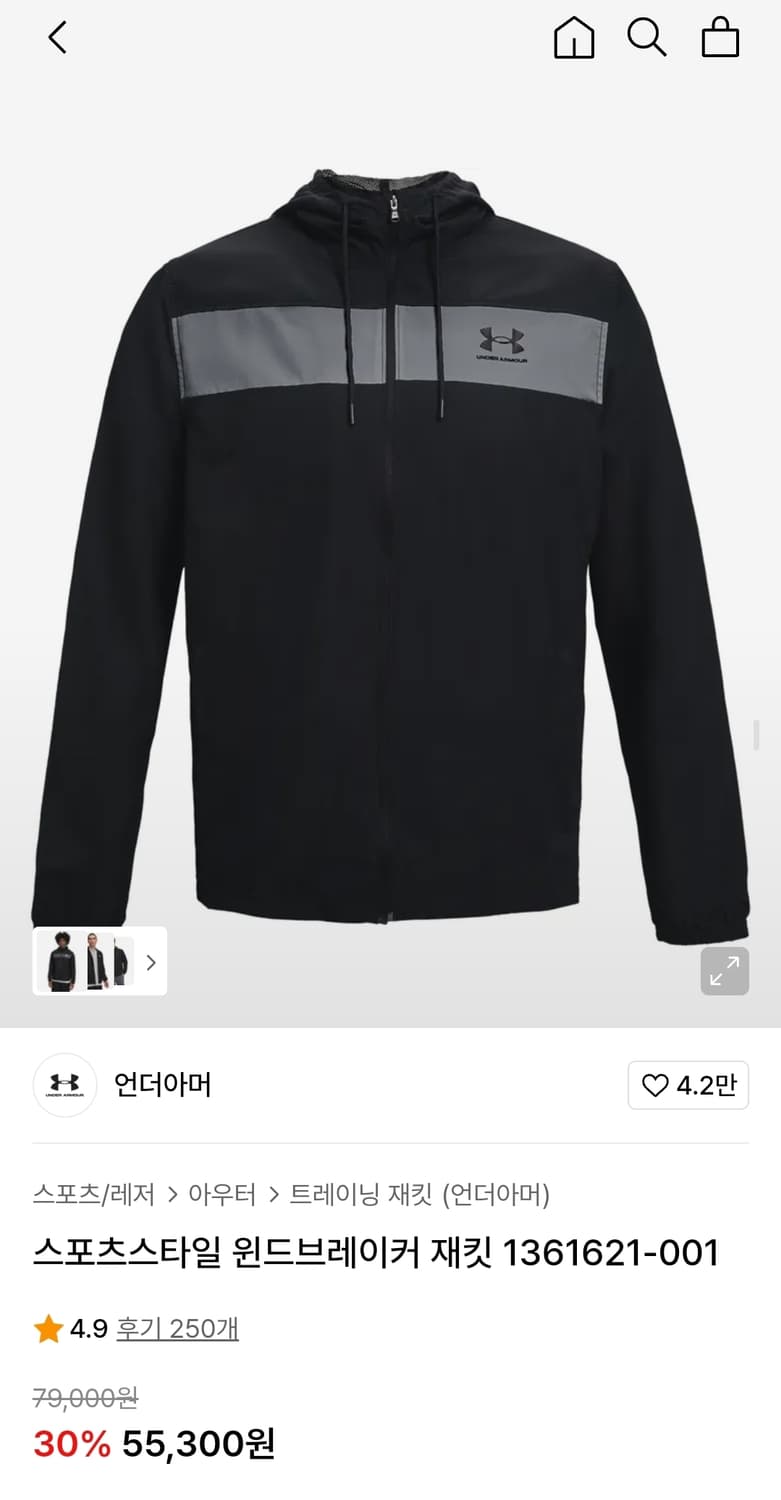Tap the Under Armour brand logo circle
This screenshot has height=1500, width=781.
(x=64, y=1084)
